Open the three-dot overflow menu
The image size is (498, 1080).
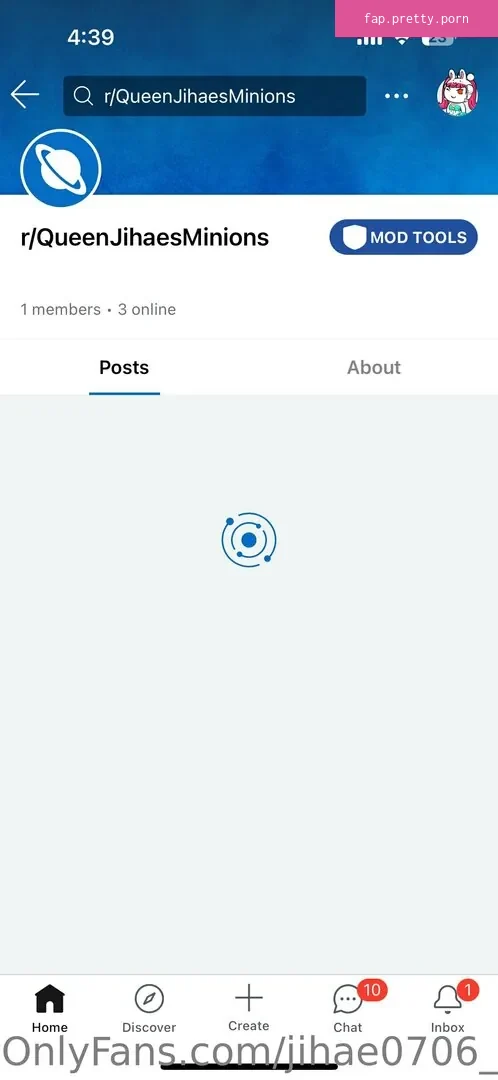click(x=396, y=96)
